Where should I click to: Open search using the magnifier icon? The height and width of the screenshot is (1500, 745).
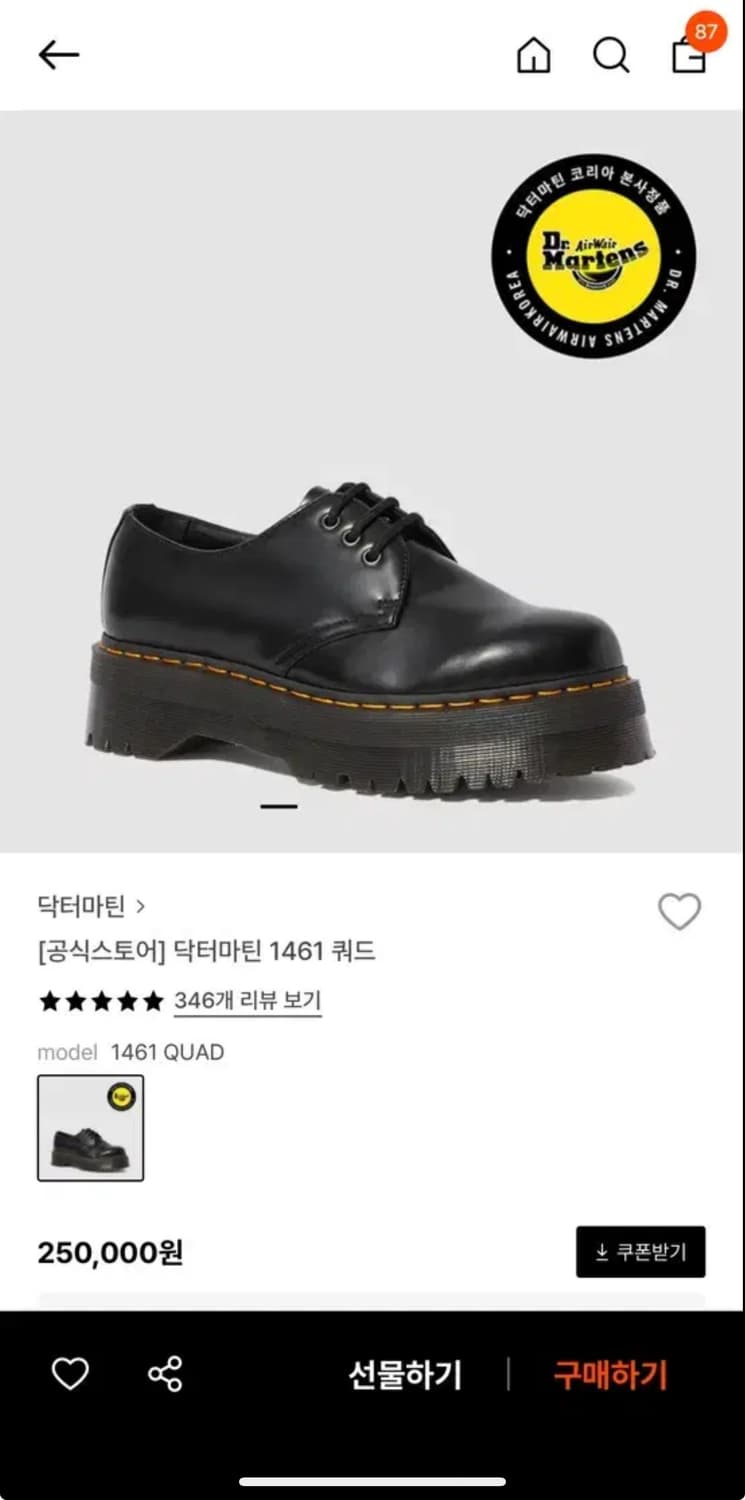tap(611, 56)
